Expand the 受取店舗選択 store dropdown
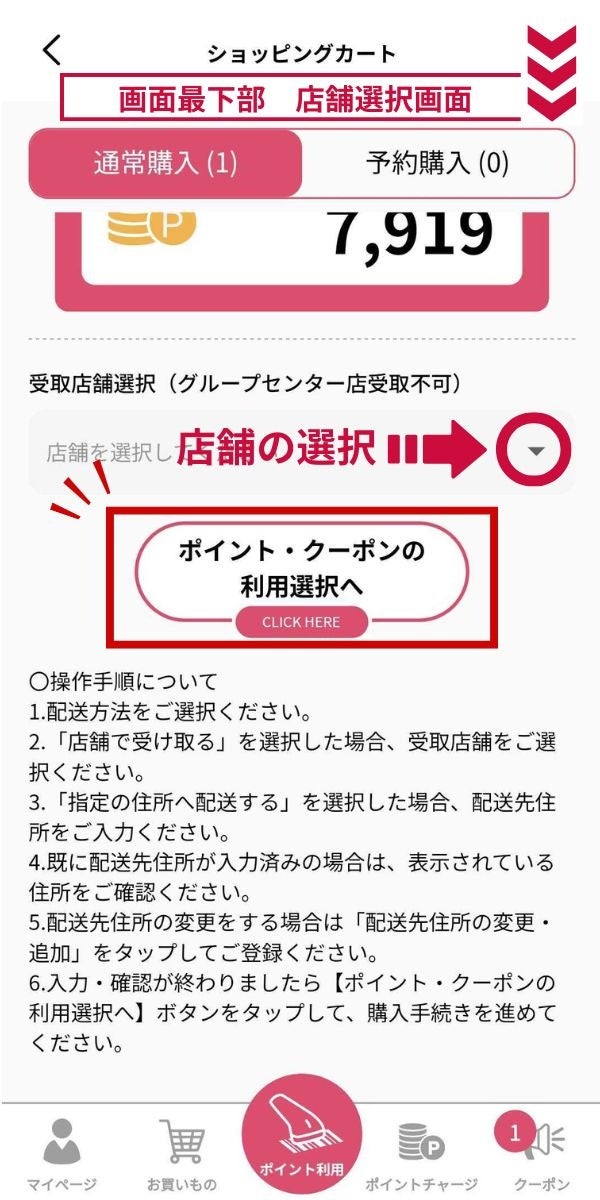The height and width of the screenshot is (1200, 600). pyautogui.click(x=535, y=451)
